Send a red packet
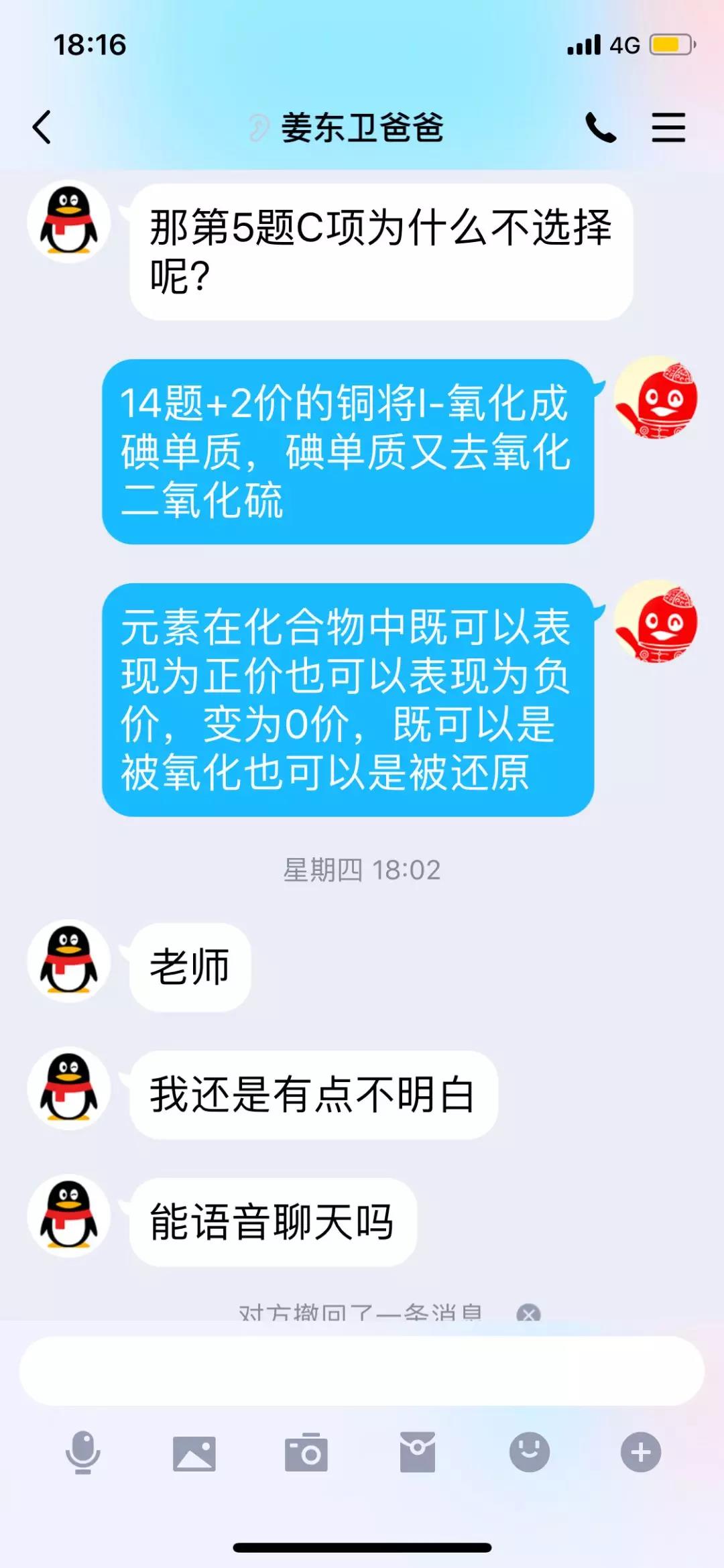The image size is (724, 1568). click(418, 1453)
